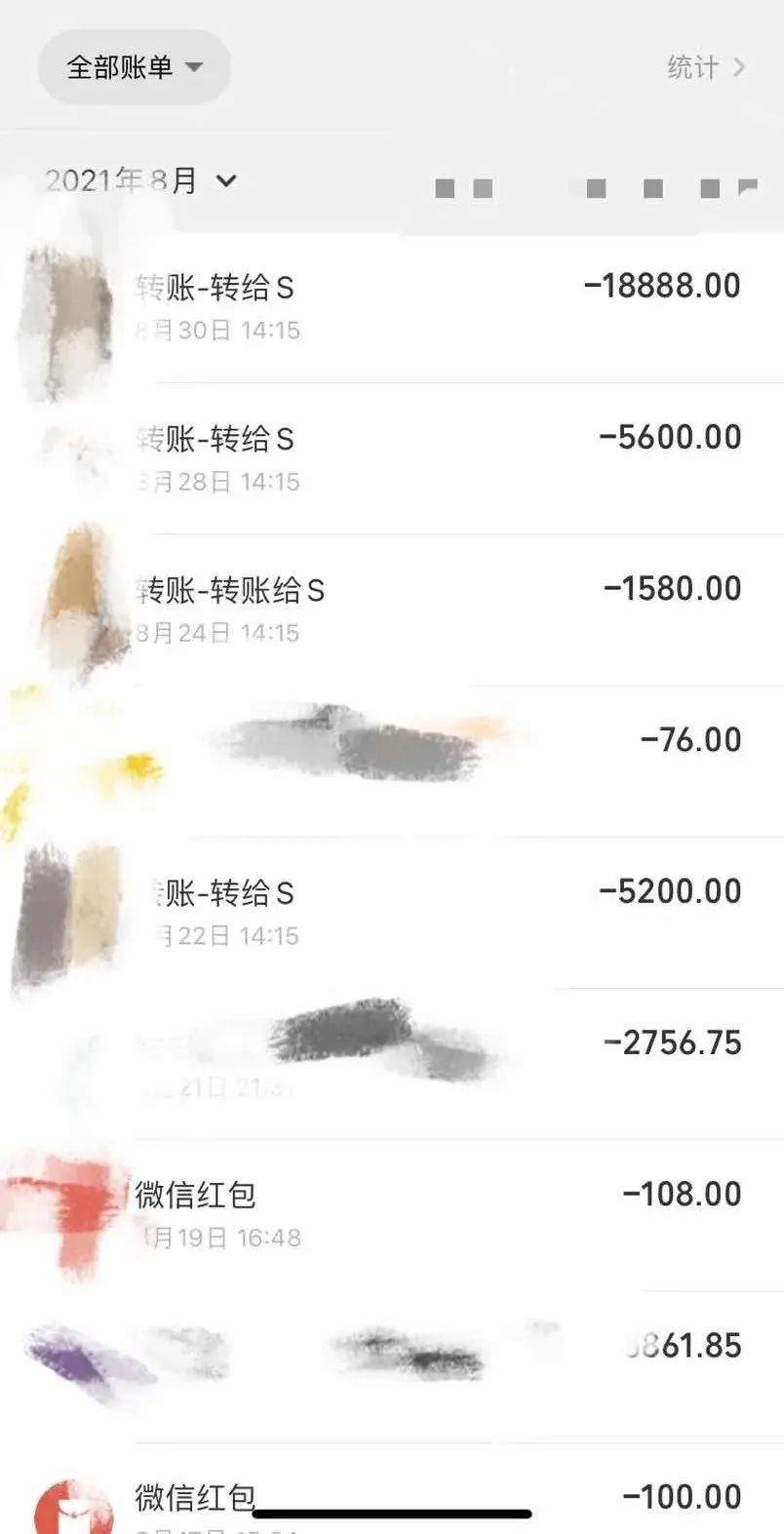Open the 全部账单 filter dropdown

tap(134, 67)
